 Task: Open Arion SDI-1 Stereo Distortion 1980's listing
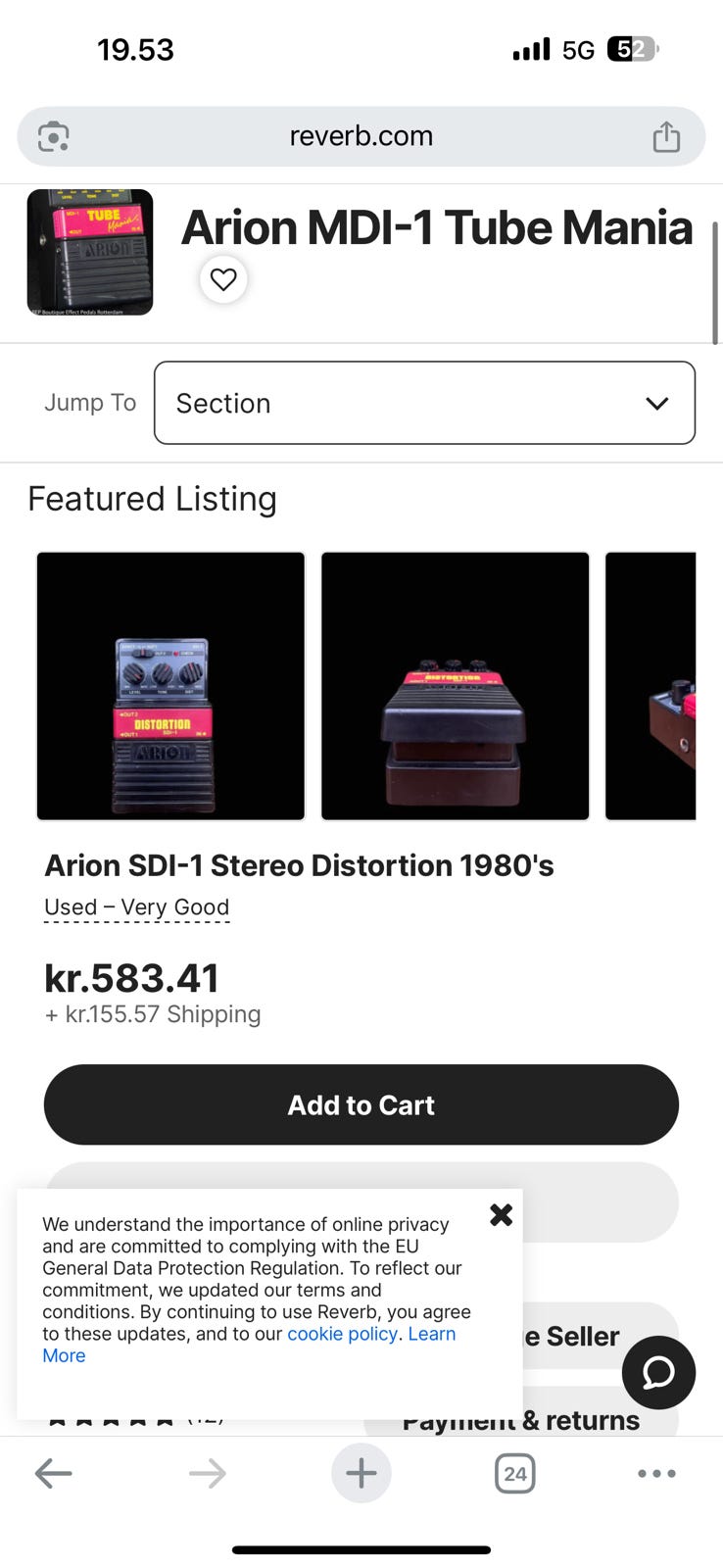299,865
